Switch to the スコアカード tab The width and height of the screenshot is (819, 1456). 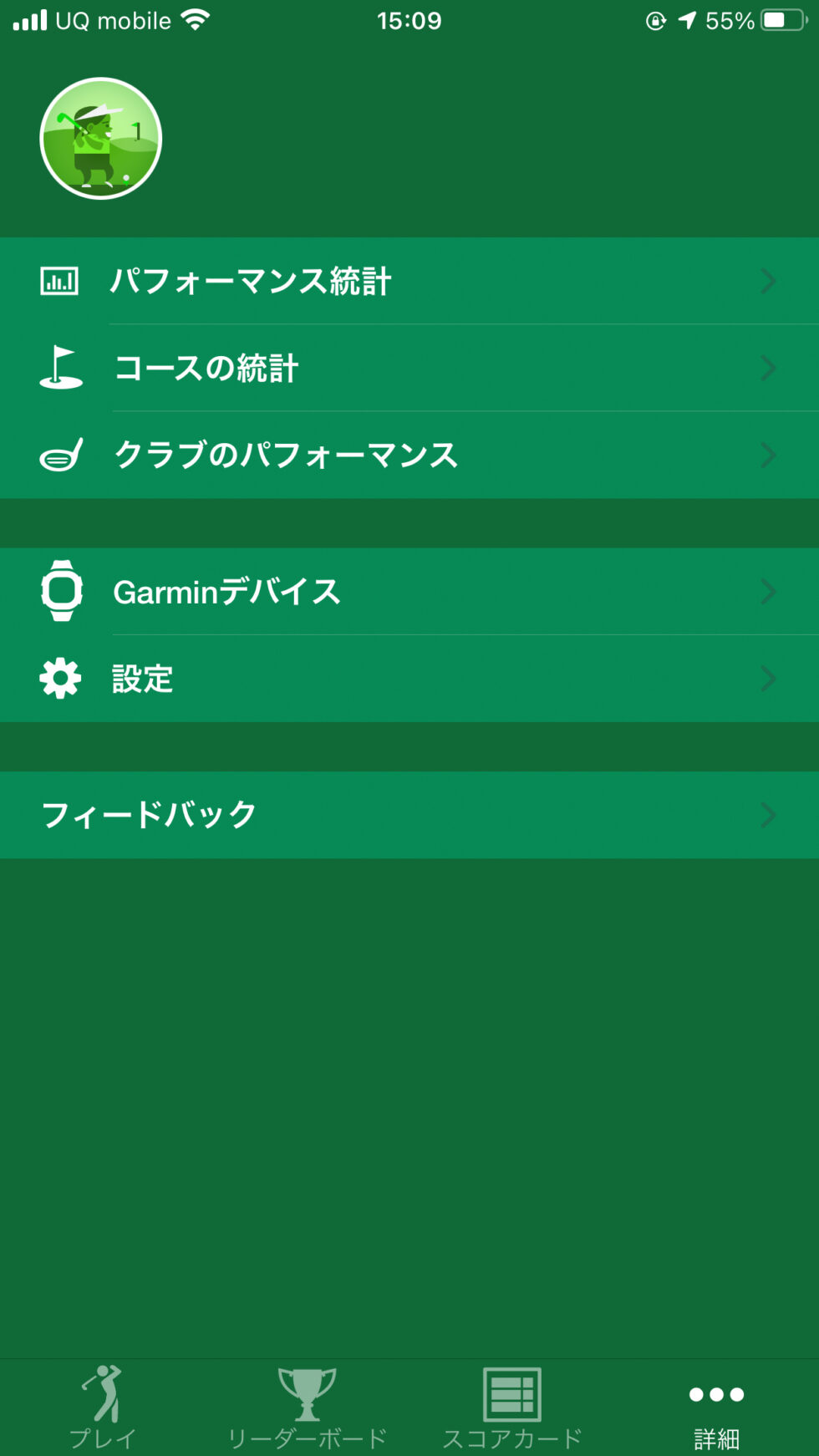(512, 1408)
